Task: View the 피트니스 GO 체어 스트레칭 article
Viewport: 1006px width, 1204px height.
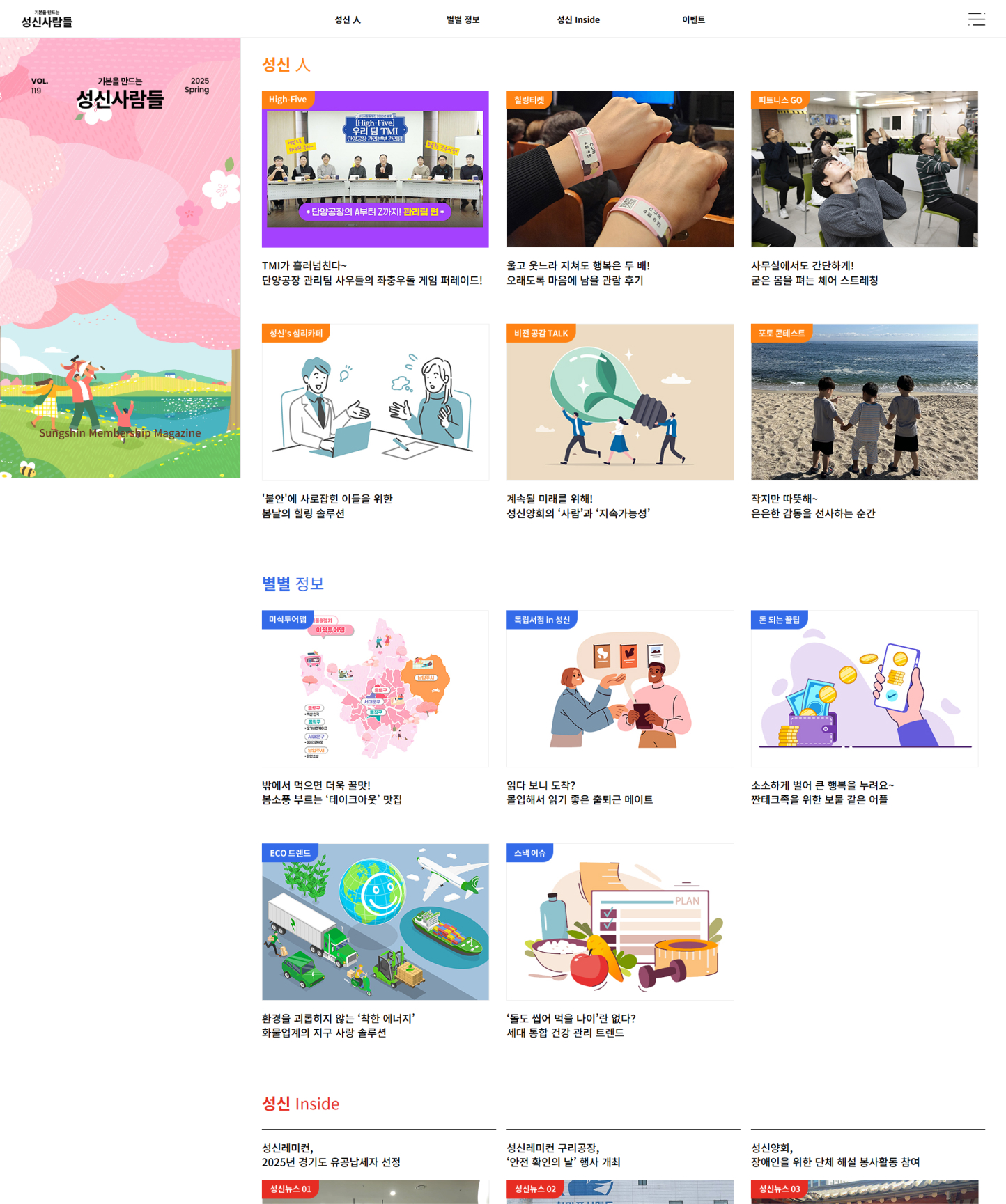Action: coord(864,169)
